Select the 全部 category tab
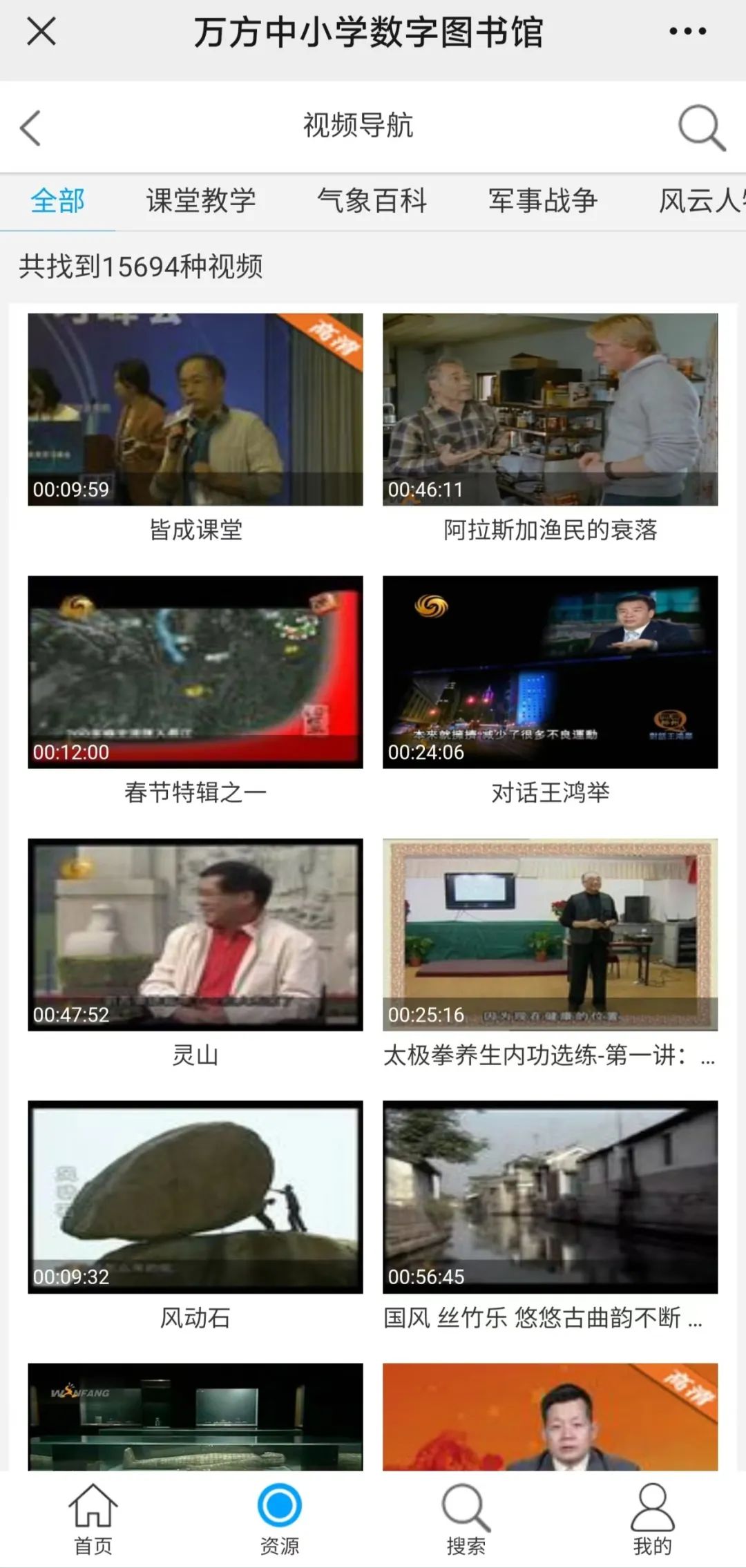746x1568 pixels. tap(57, 201)
